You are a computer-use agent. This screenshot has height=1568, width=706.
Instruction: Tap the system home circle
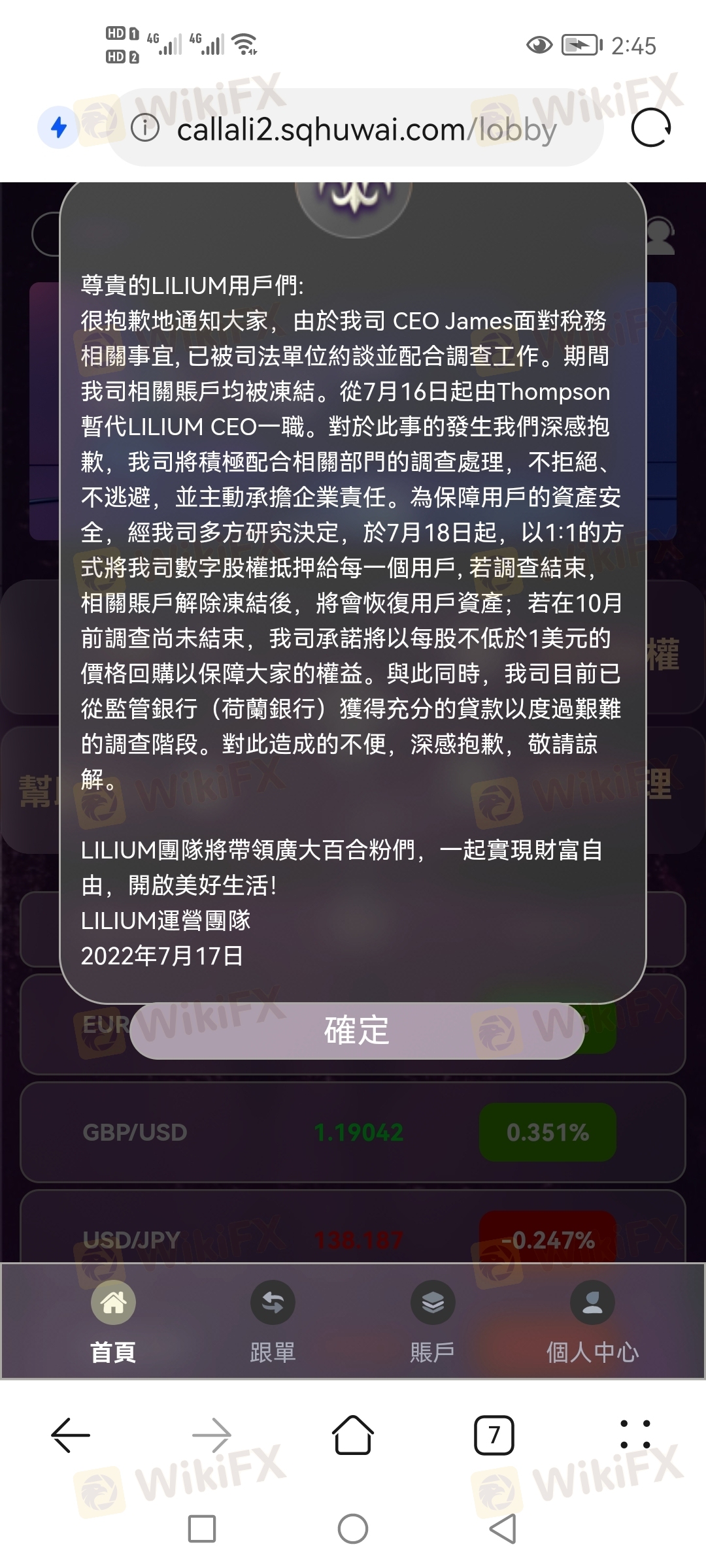[353, 1529]
